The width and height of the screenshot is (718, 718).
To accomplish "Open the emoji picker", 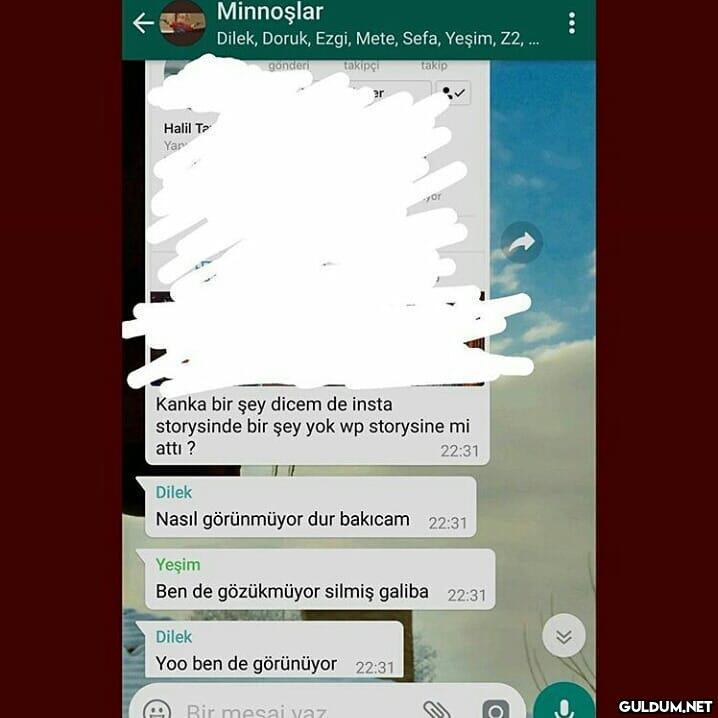I will [157, 708].
